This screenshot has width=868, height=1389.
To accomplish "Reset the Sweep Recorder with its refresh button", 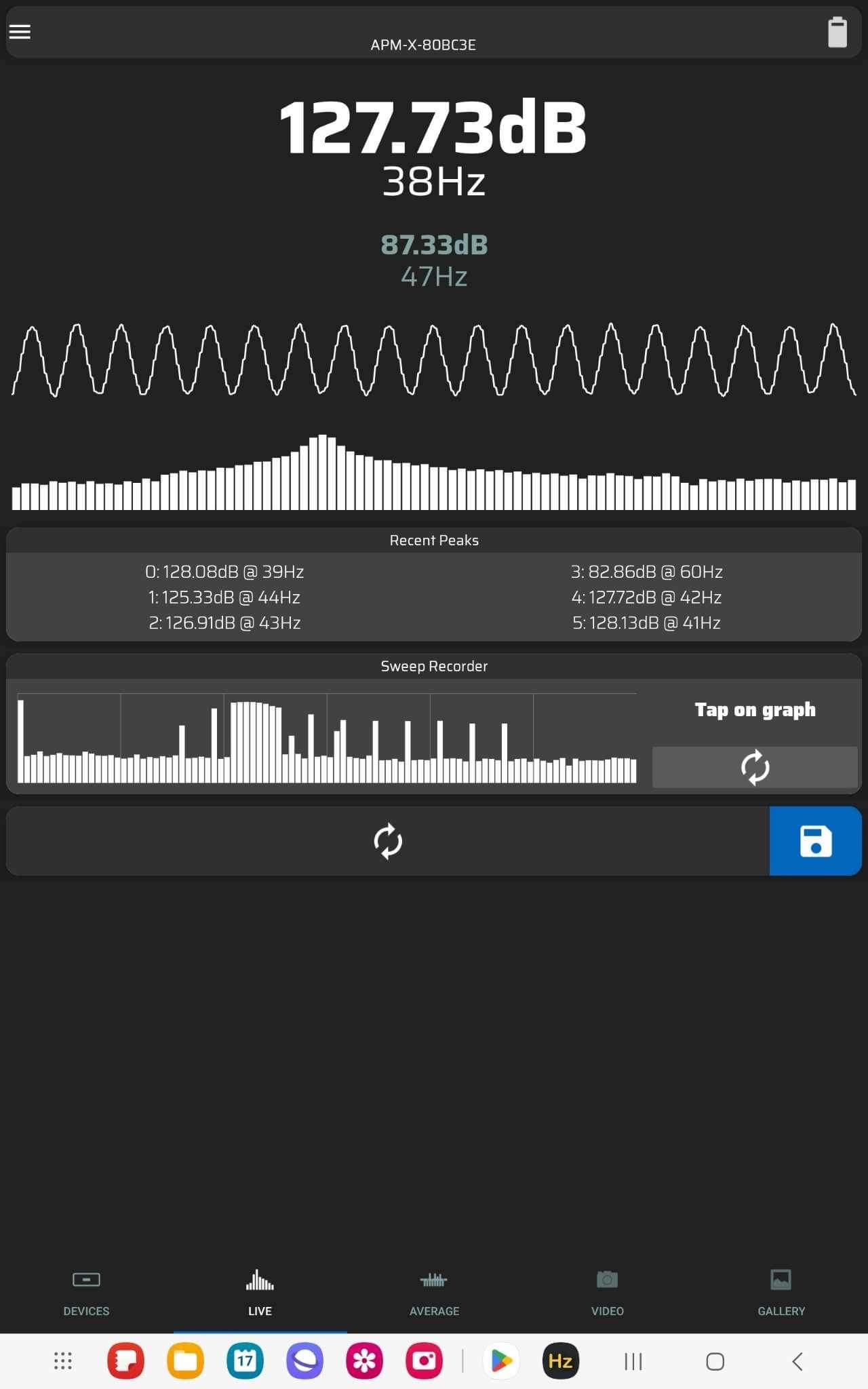I will click(755, 767).
